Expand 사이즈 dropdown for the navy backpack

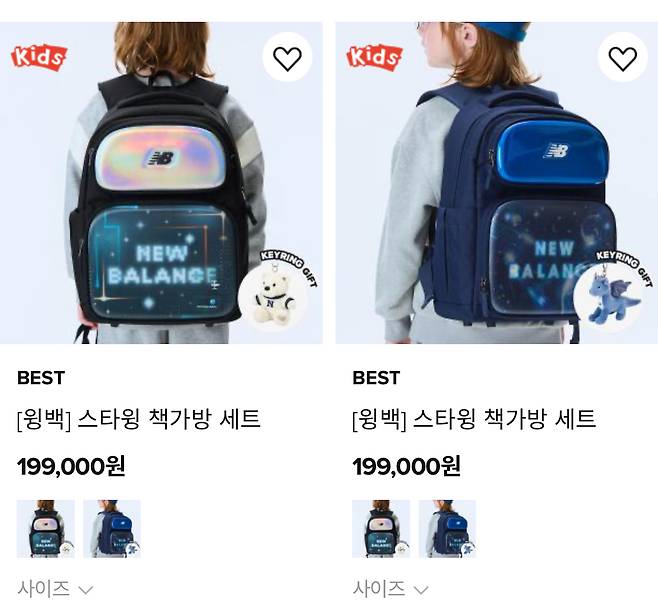pyautogui.click(x=390, y=589)
